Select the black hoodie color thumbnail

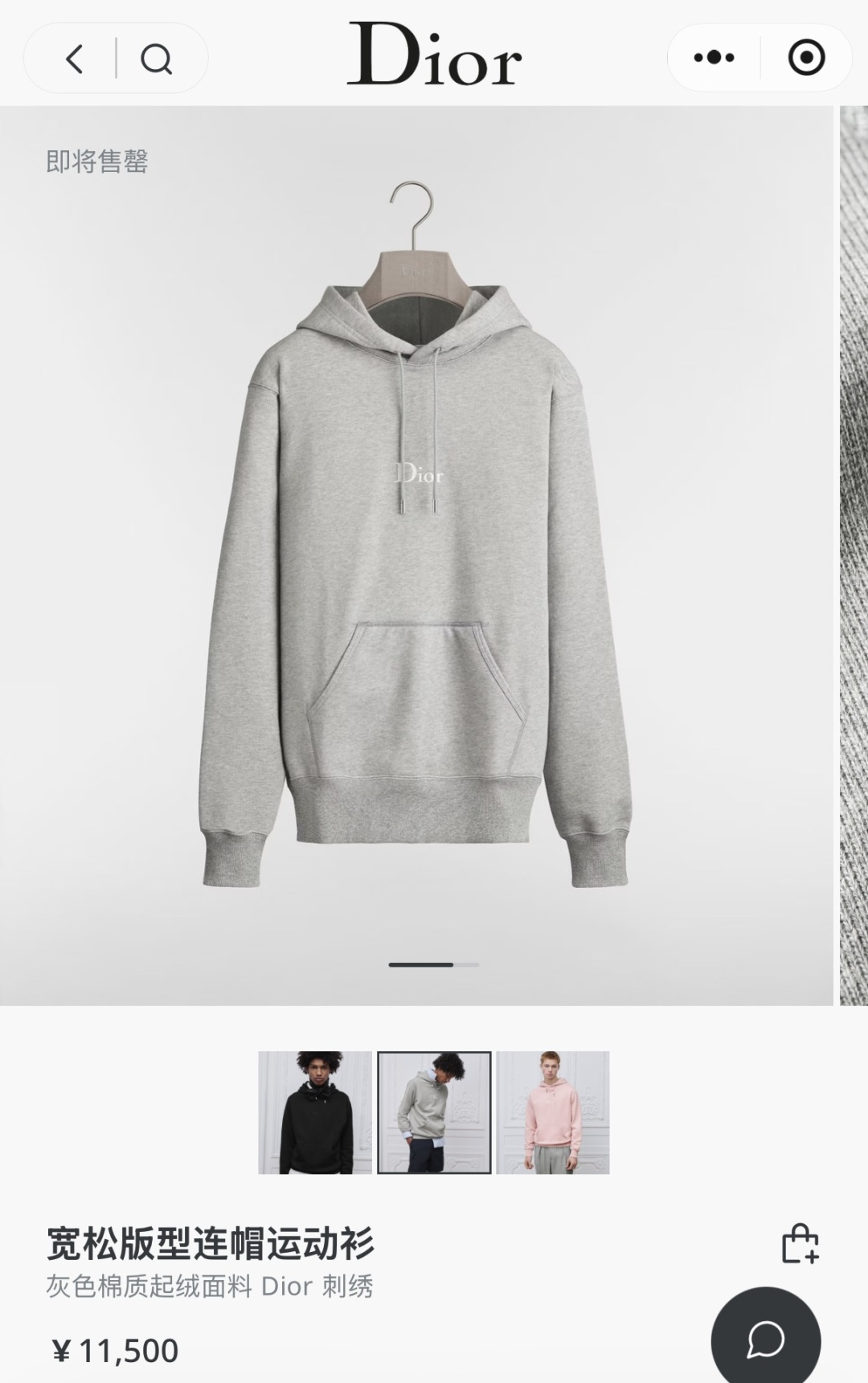pos(315,1112)
